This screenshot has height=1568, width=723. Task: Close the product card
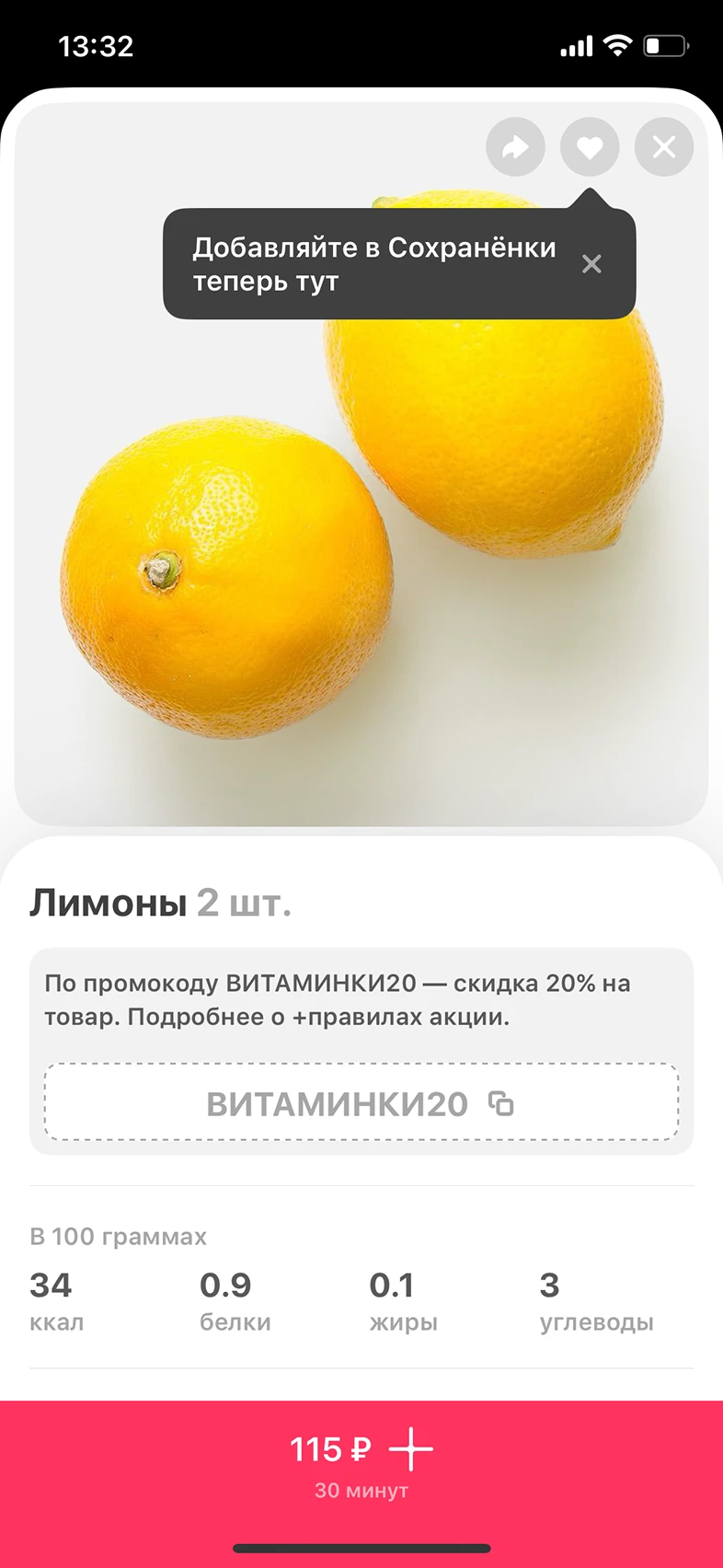(x=664, y=147)
